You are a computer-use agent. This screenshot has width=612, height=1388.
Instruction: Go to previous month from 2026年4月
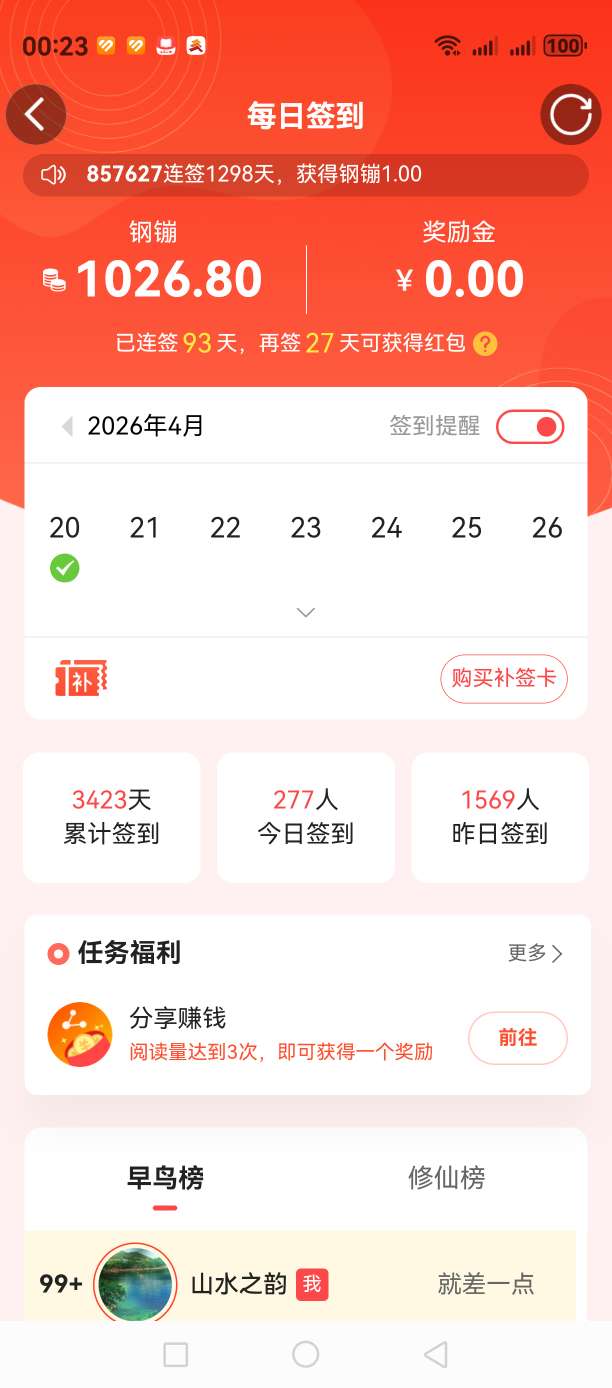point(67,427)
